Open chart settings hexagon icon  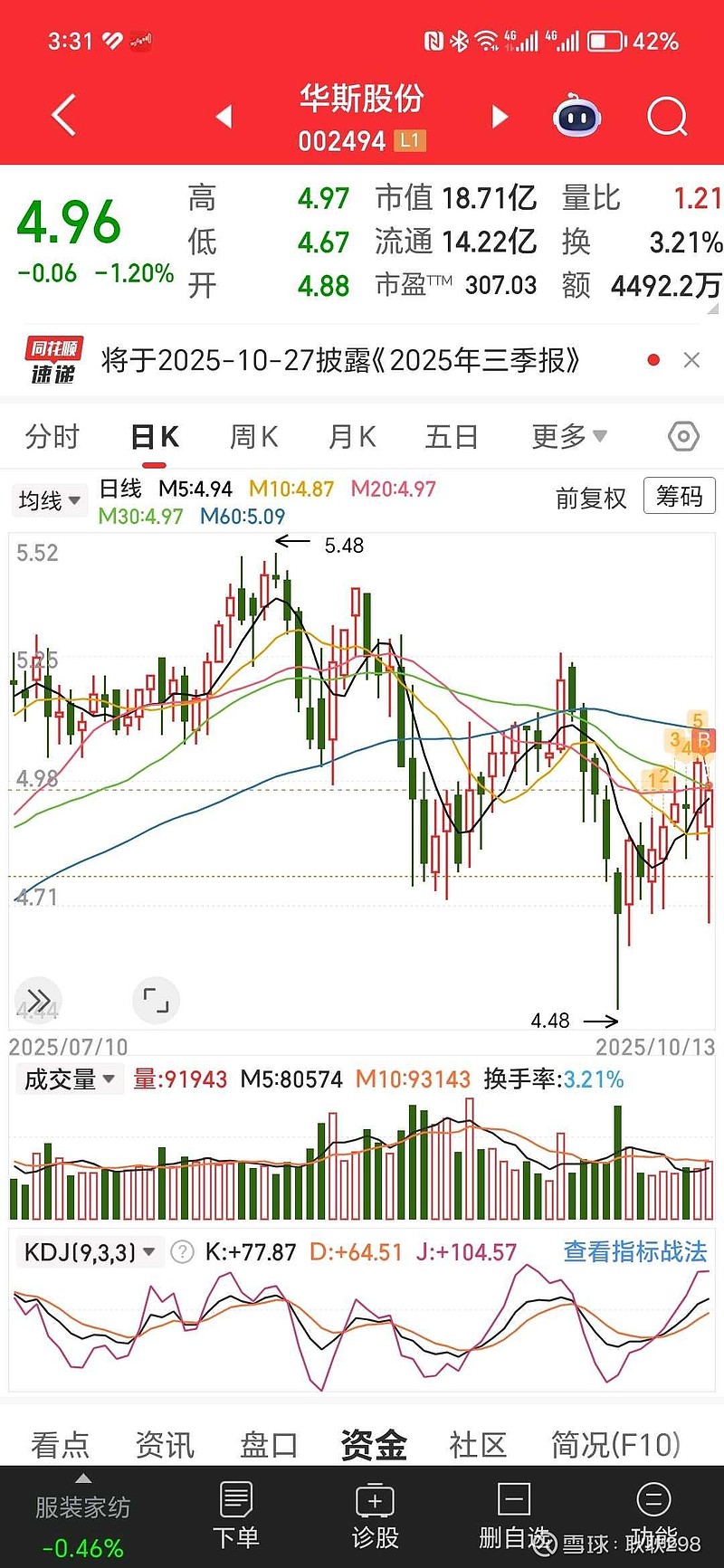coord(683,437)
